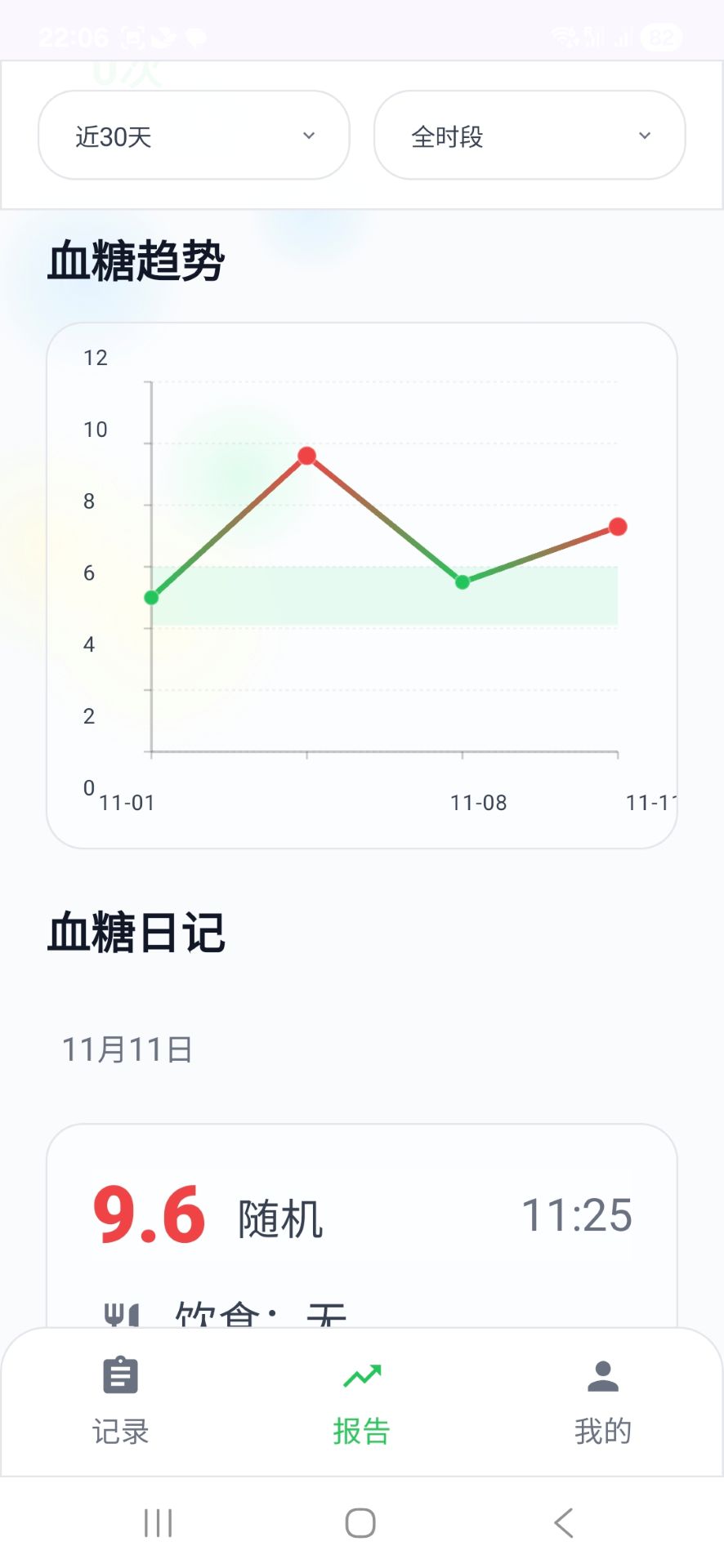Open the 近30天 date range dropdown
This screenshot has width=724, height=1568.
193,135
